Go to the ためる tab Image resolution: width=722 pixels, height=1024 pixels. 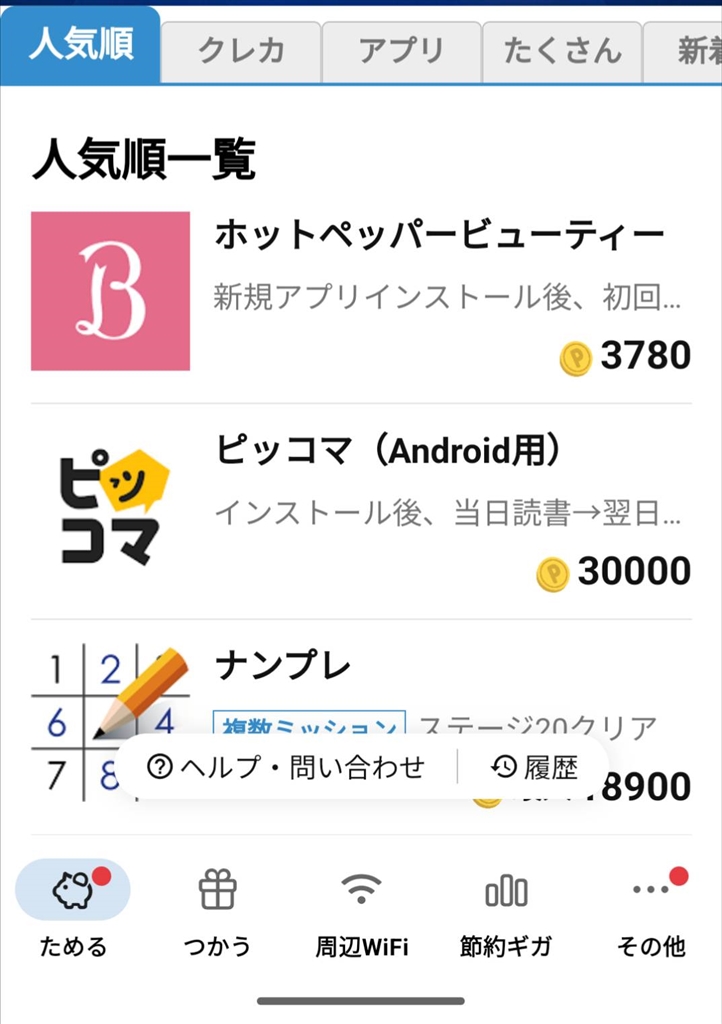73,908
